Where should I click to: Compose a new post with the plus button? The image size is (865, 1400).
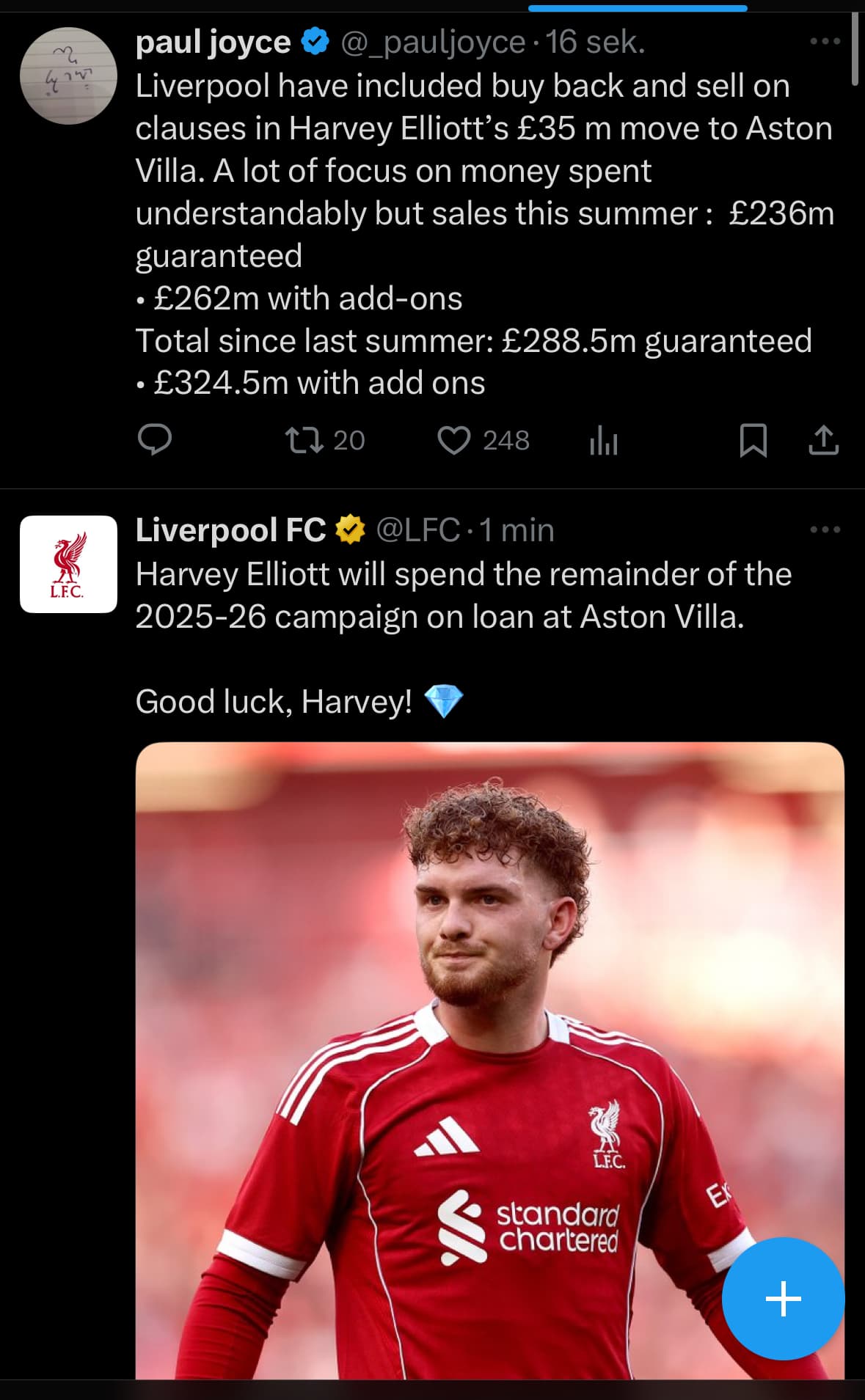click(x=783, y=1299)
